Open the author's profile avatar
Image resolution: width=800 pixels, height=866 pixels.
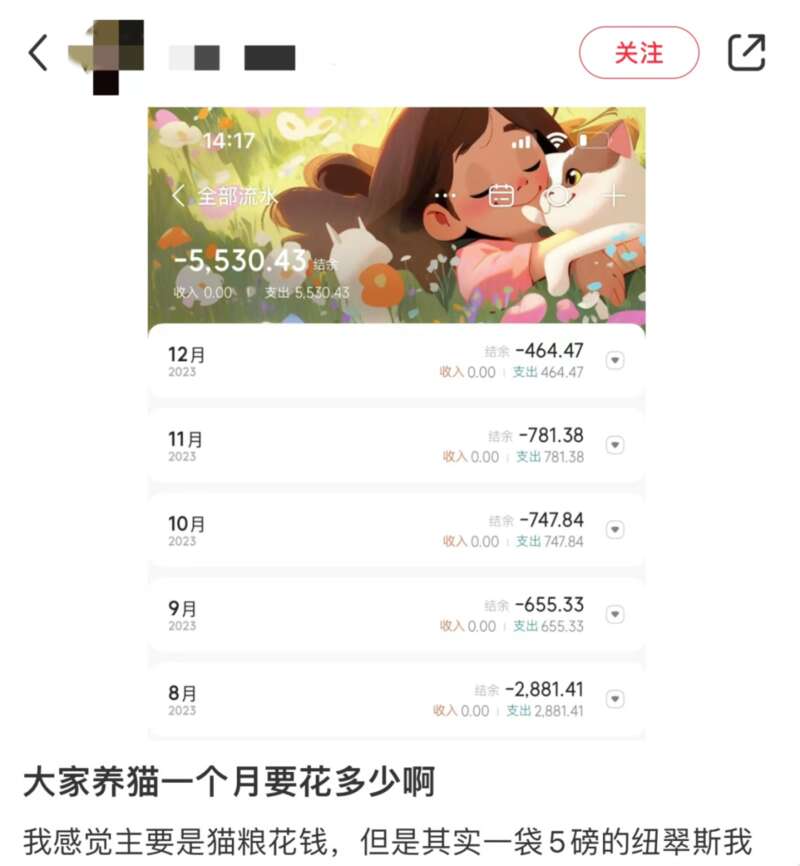point(107,55)
